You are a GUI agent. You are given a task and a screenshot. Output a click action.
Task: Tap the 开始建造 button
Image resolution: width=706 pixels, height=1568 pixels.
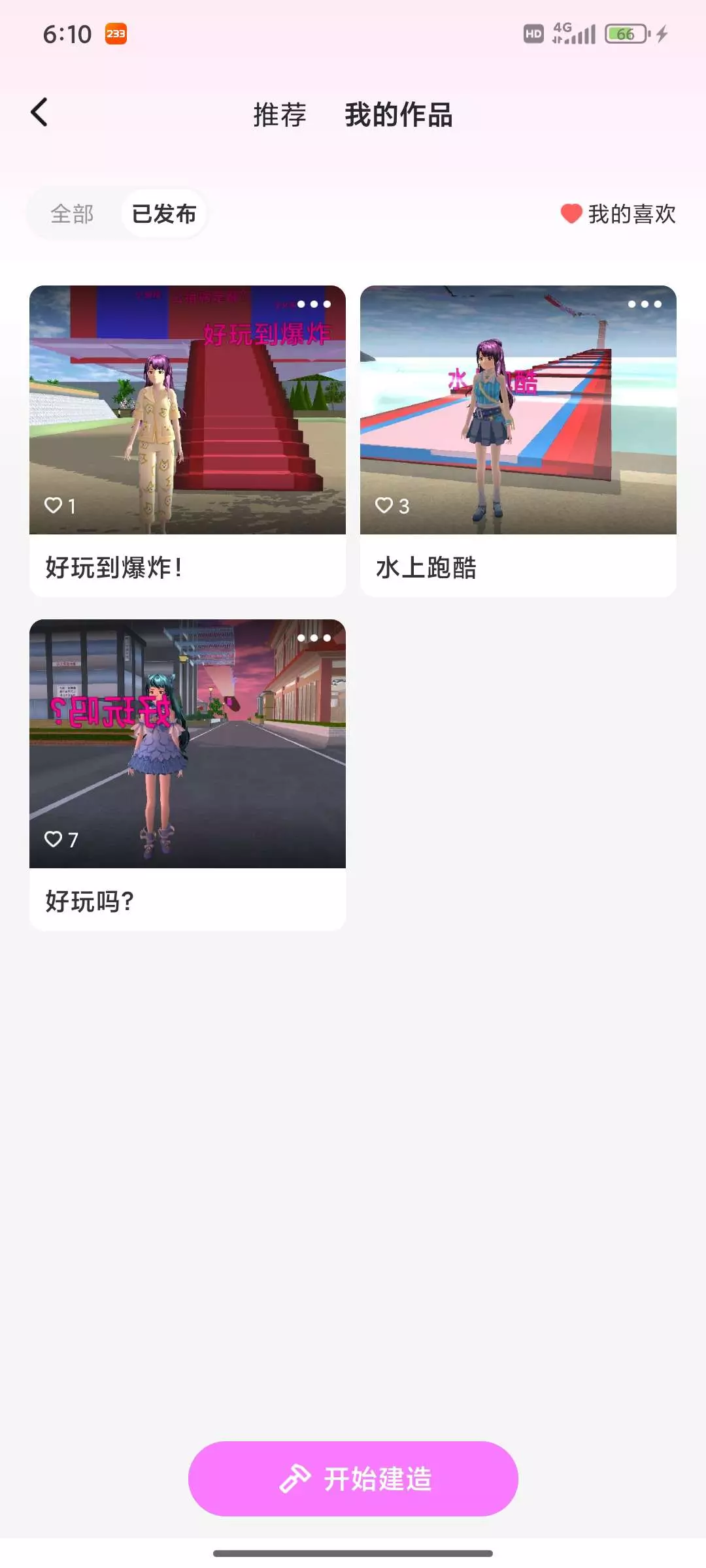[x=353, y=1478]
